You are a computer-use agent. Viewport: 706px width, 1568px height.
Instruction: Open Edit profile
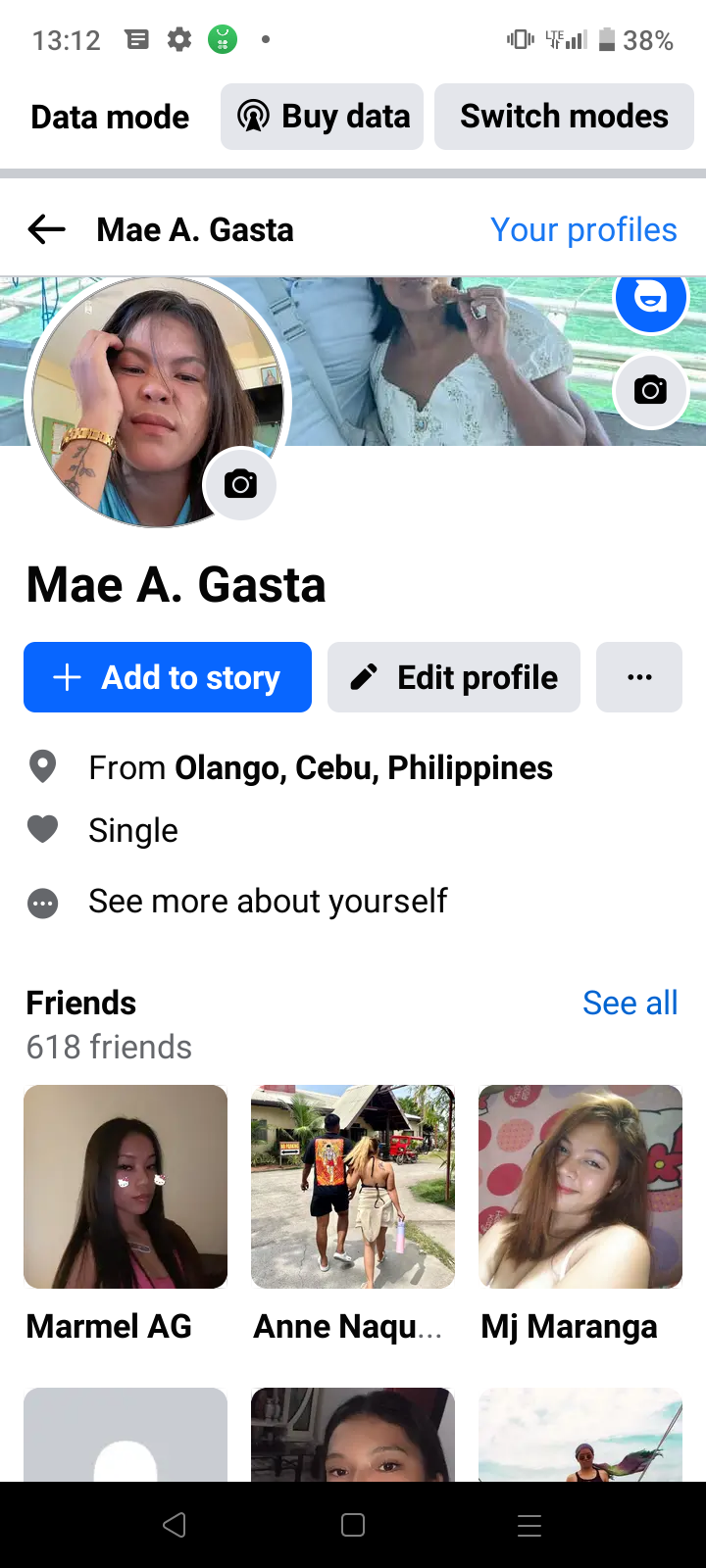click(x=454, y=677)
